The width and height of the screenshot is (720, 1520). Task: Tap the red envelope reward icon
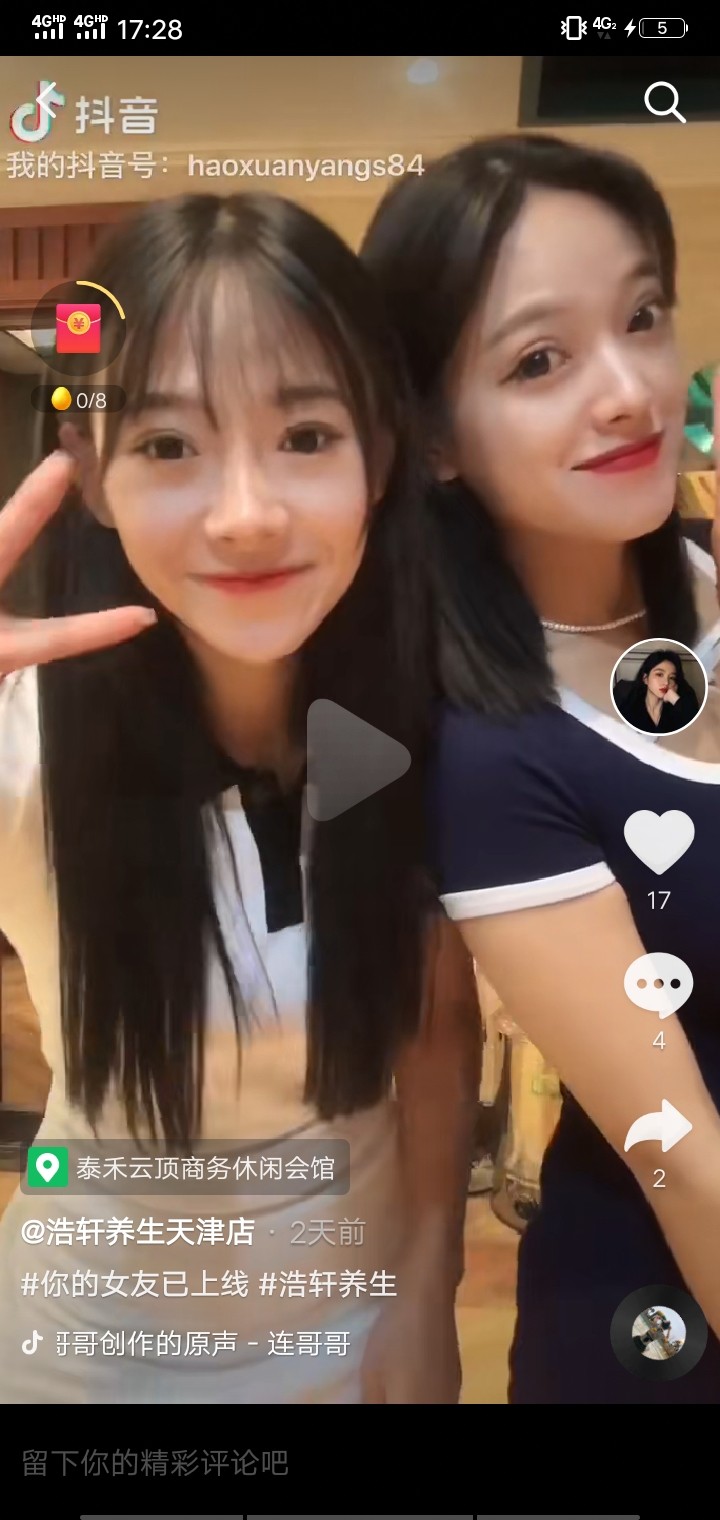pos(78,329)
